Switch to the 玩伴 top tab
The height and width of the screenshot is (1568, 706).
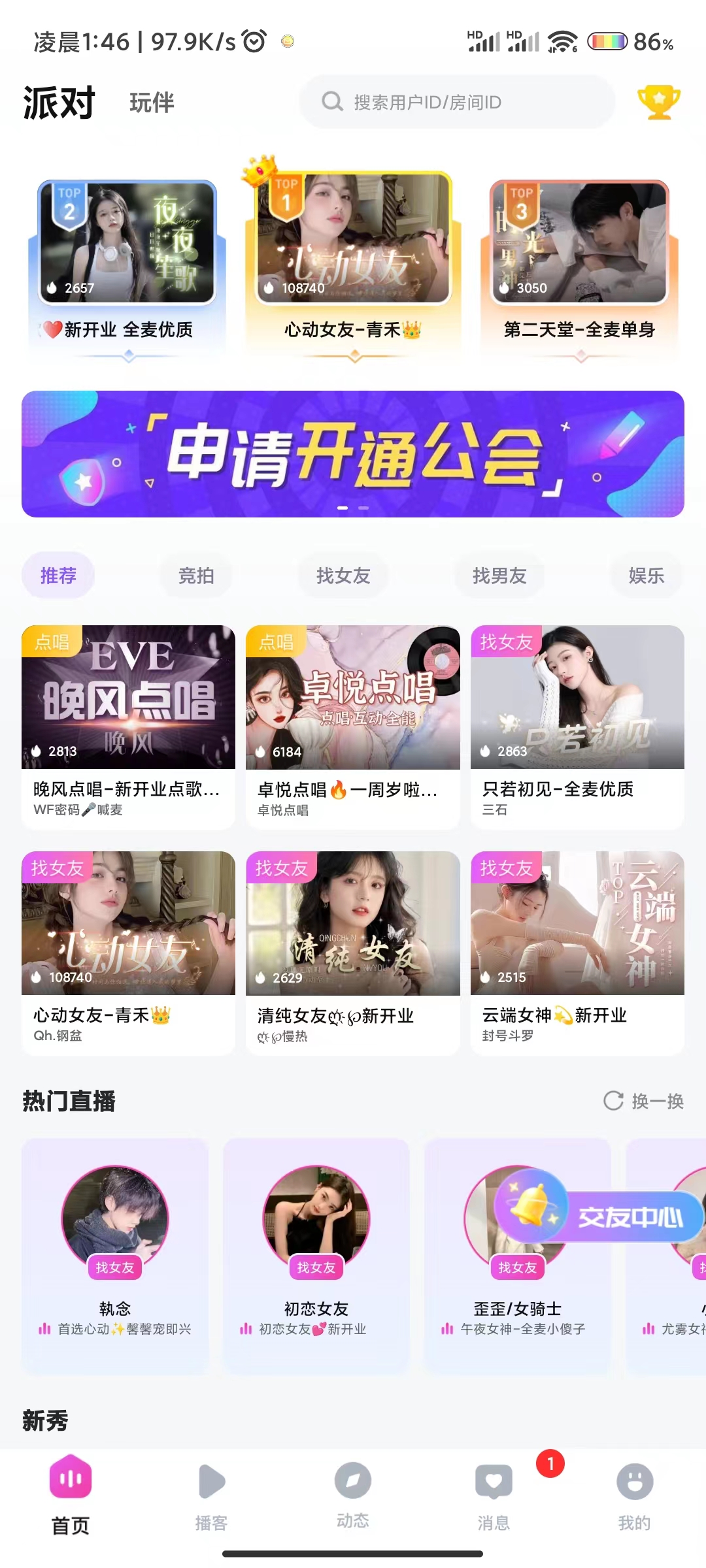coord(152,103)
